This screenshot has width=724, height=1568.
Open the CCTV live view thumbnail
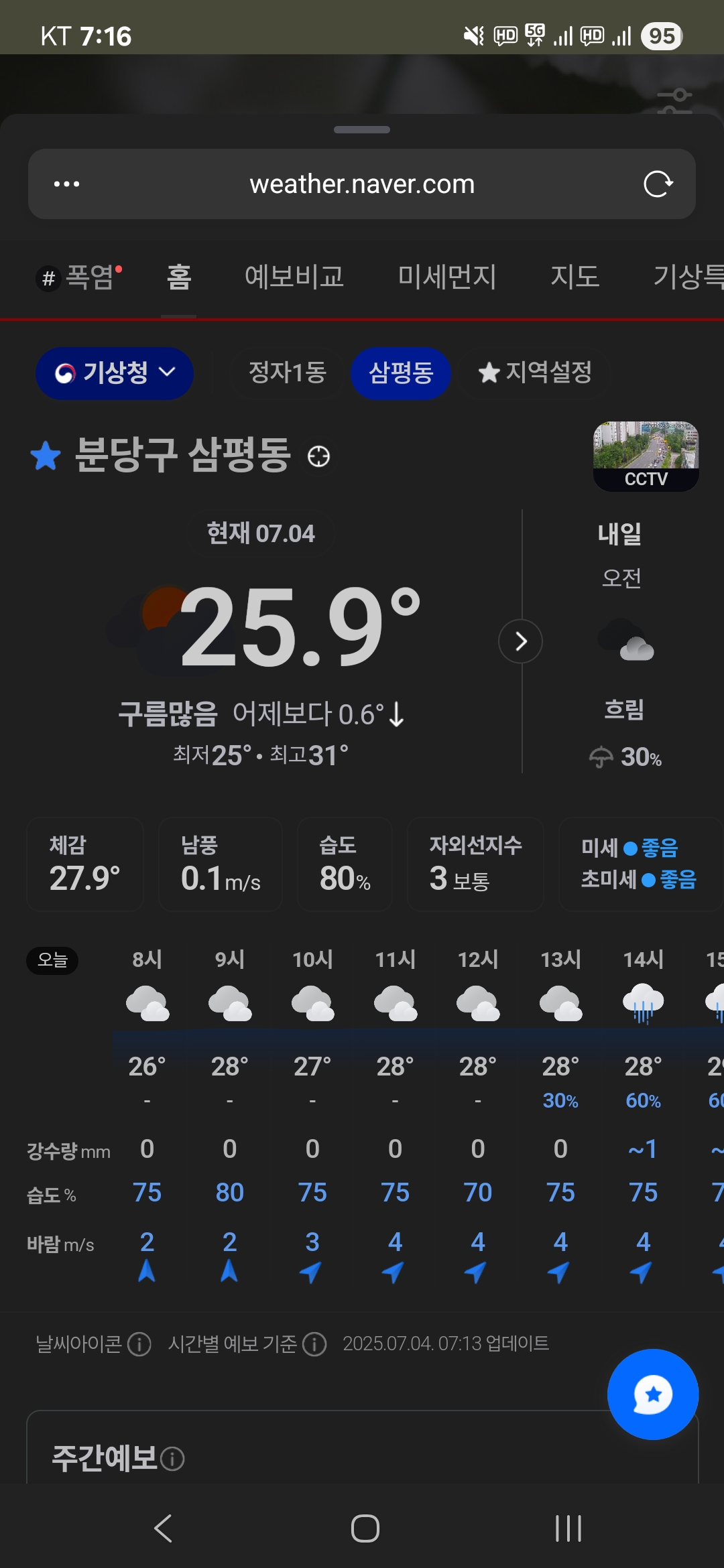[646, 456]
